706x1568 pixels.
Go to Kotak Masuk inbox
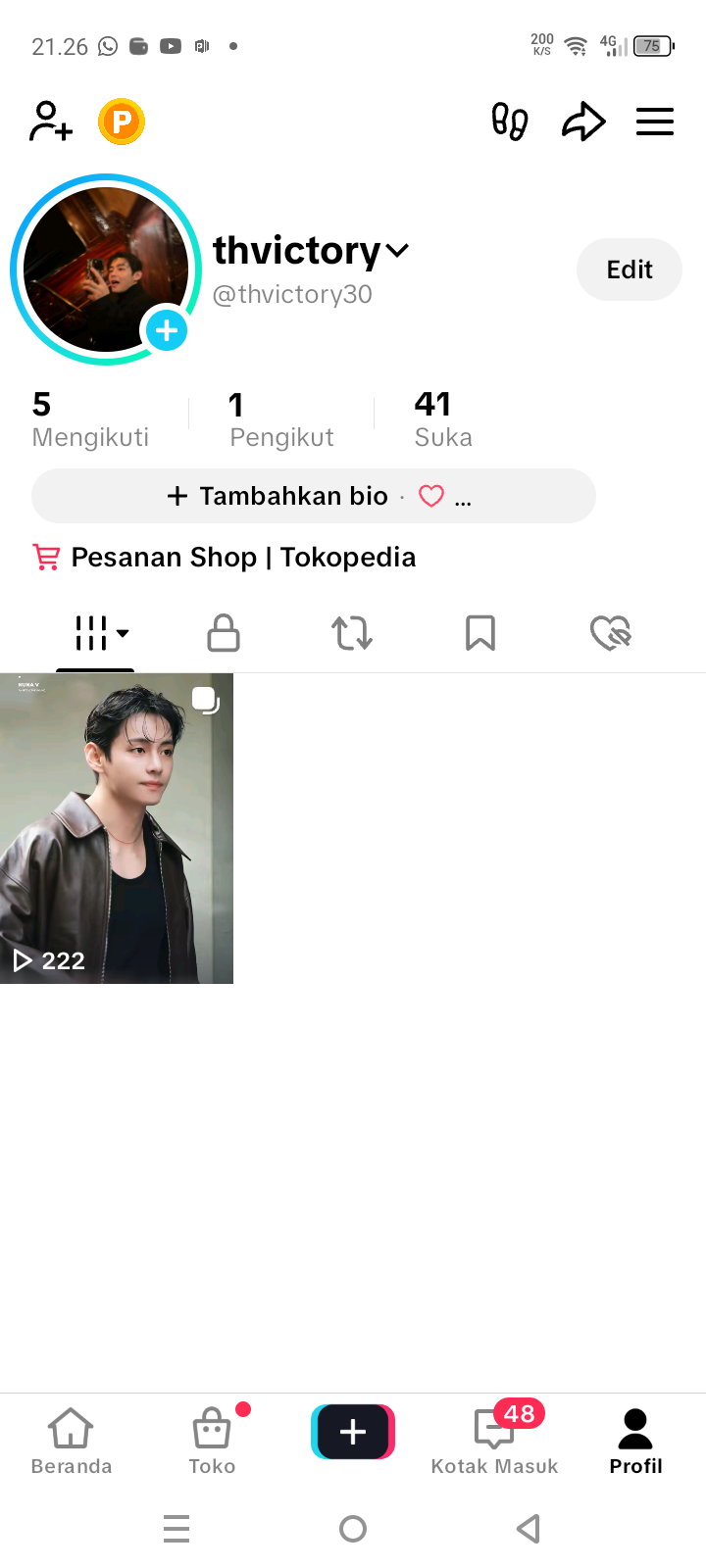[x=494, y=1437]
